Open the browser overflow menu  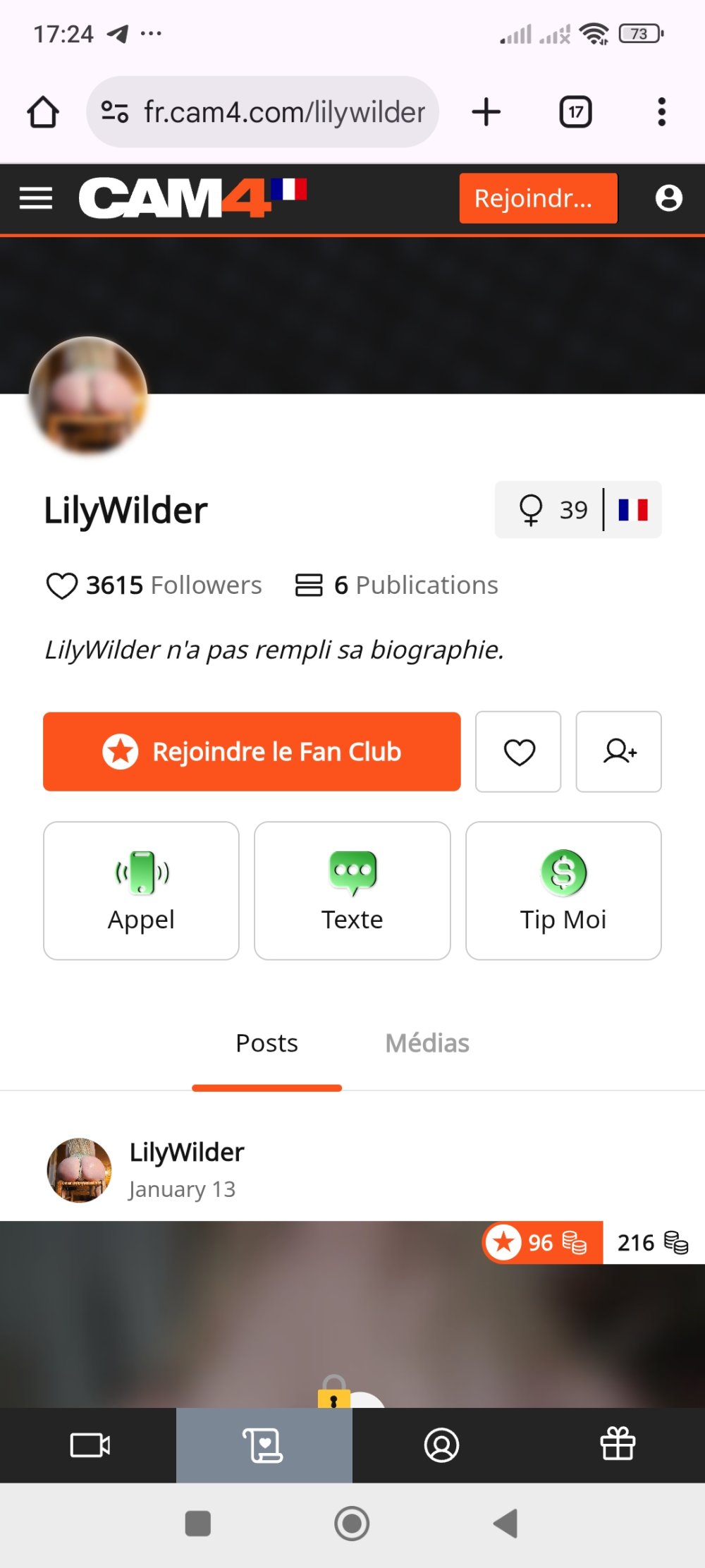pyautogui.click(x=661, y=112)
